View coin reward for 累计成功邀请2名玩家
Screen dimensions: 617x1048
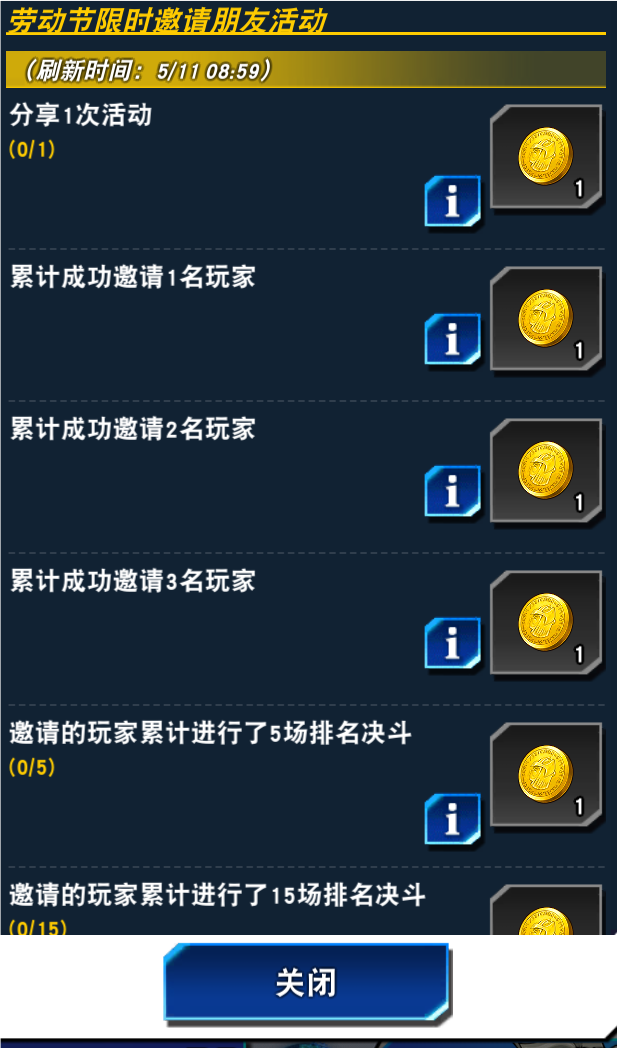point(546,471)
